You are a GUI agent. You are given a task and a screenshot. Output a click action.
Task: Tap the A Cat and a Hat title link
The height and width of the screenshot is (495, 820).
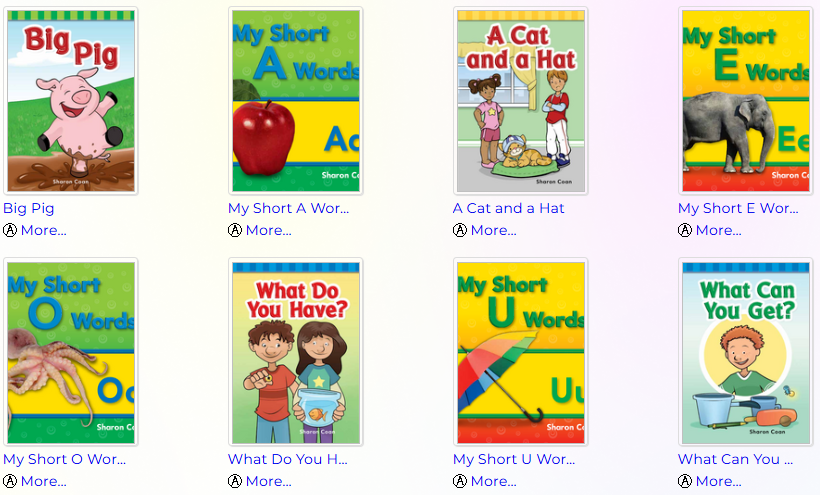click(x=508, y=208)
